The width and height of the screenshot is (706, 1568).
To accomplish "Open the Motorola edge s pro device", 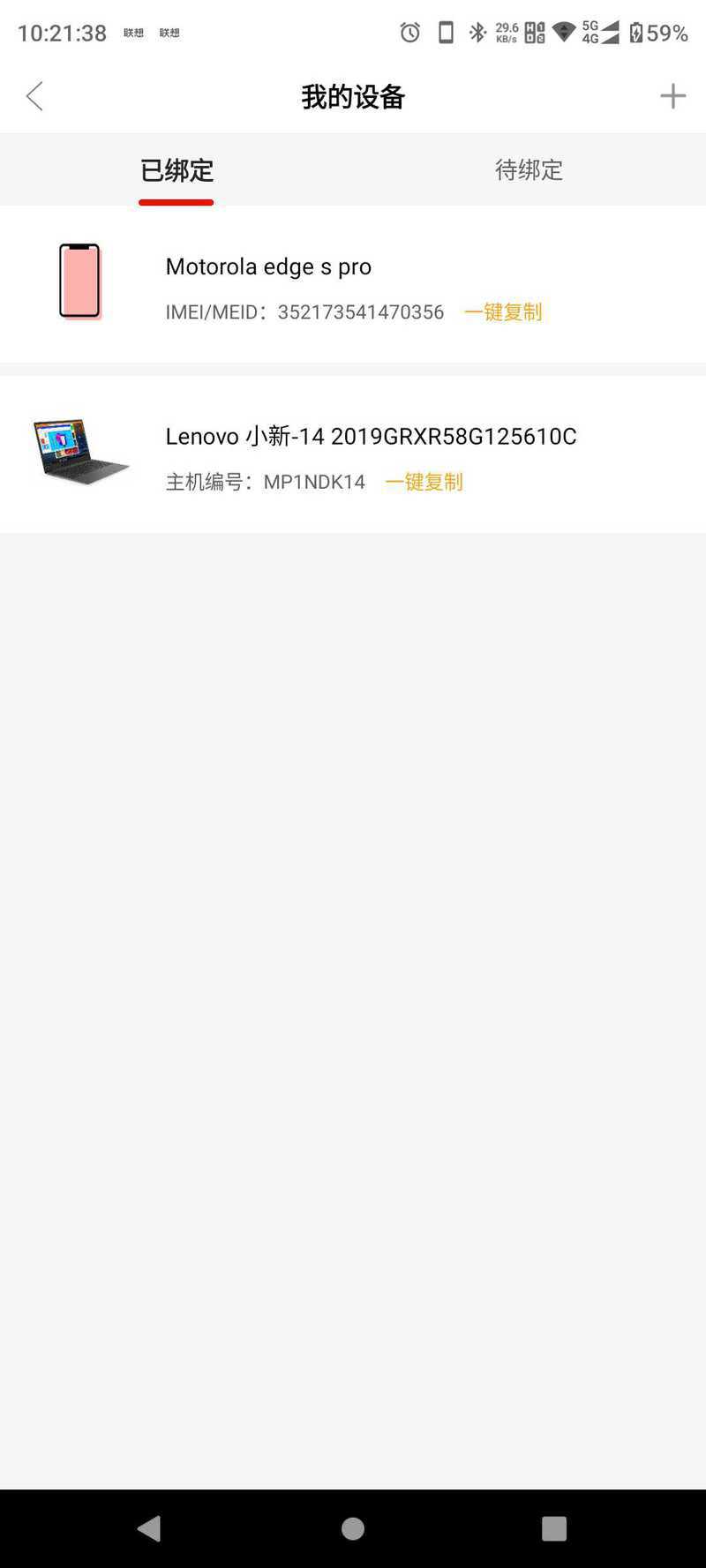I will [x=268, y=266].
